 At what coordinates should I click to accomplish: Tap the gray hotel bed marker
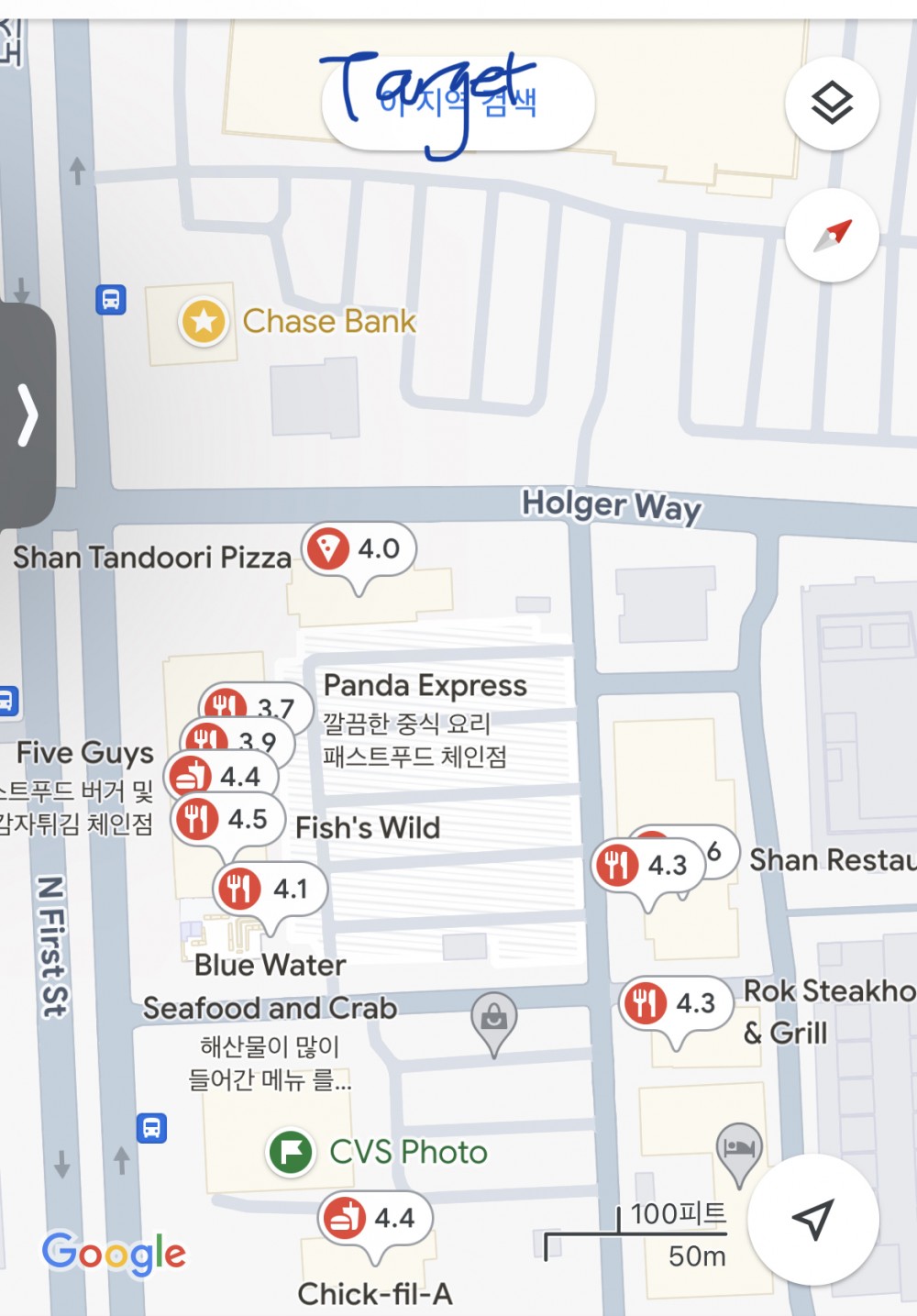(x=738, y=1149)
